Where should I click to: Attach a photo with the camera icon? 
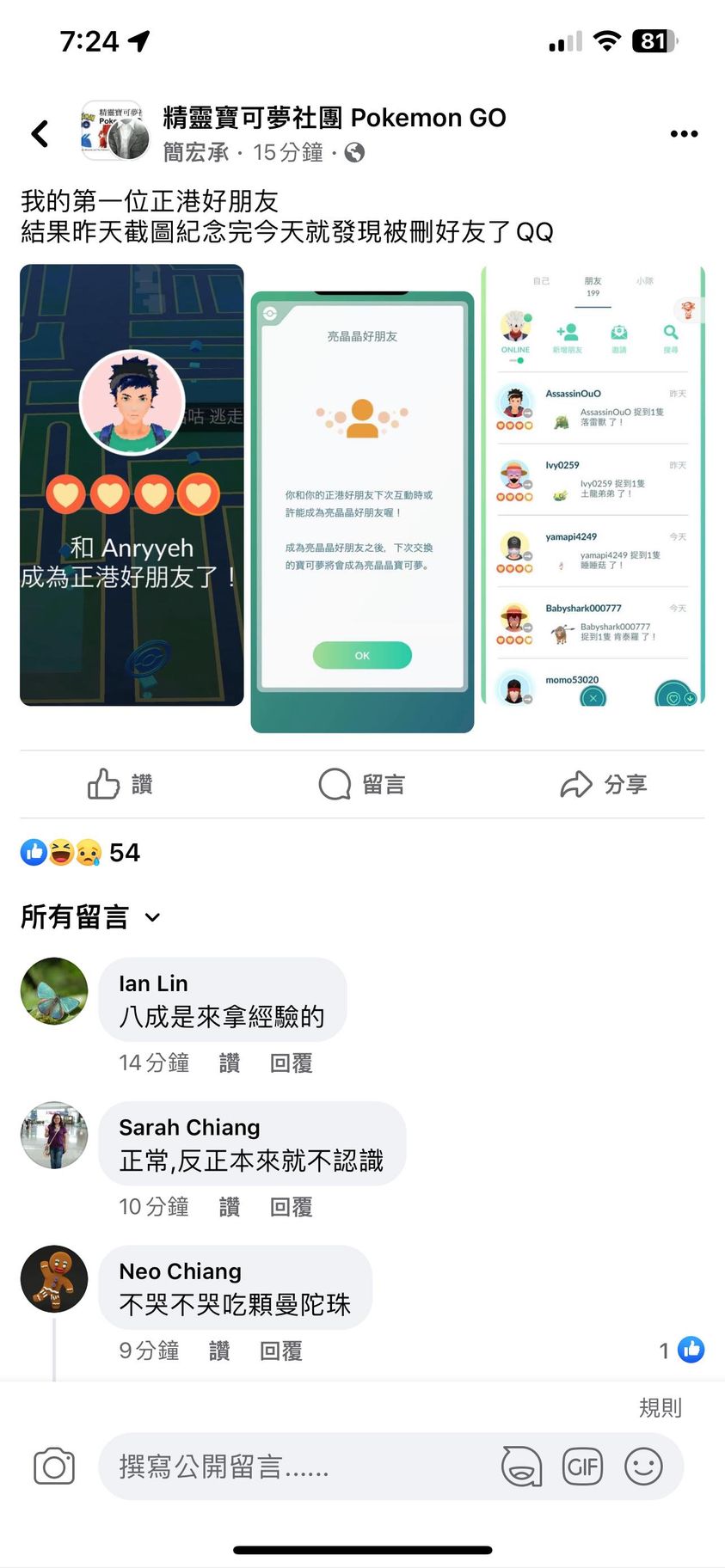pyautogui.click(x=54, y=1467)
